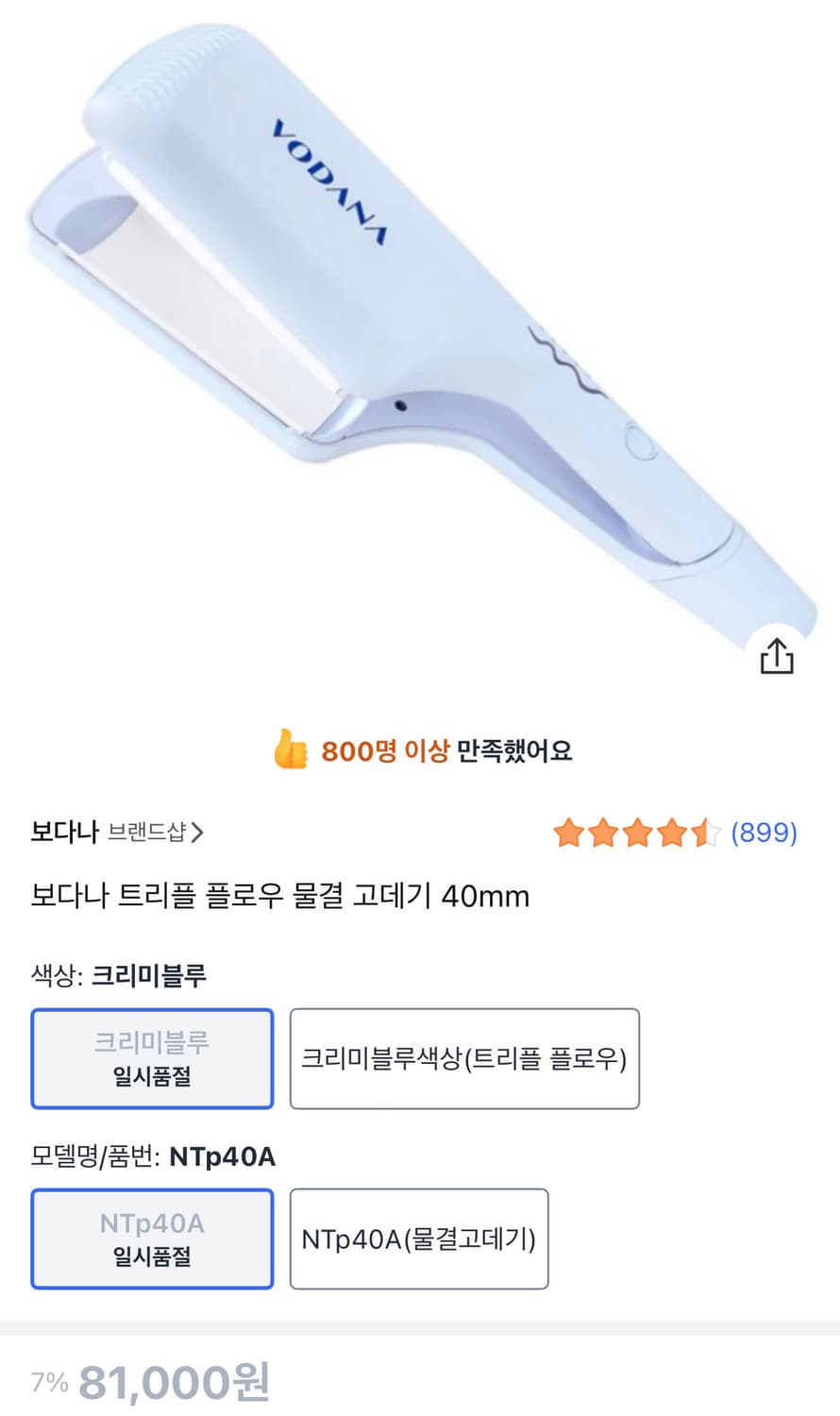Select the 크리미블루색상(트리플 플로우) option
Screen dimensions: 840x1416
coord(464,1058)
